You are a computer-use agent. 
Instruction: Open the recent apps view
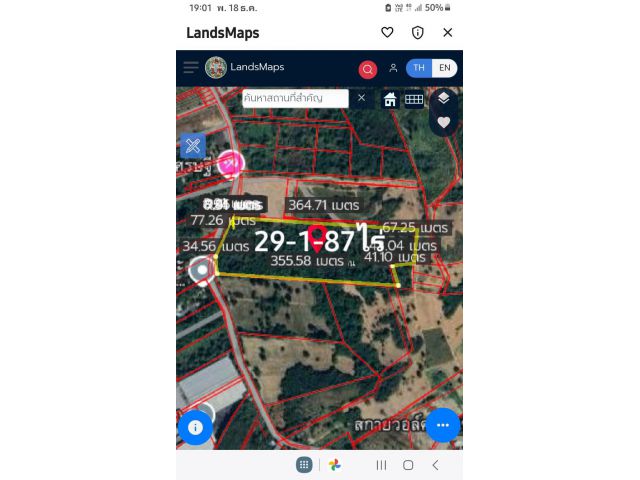(381, 465)
